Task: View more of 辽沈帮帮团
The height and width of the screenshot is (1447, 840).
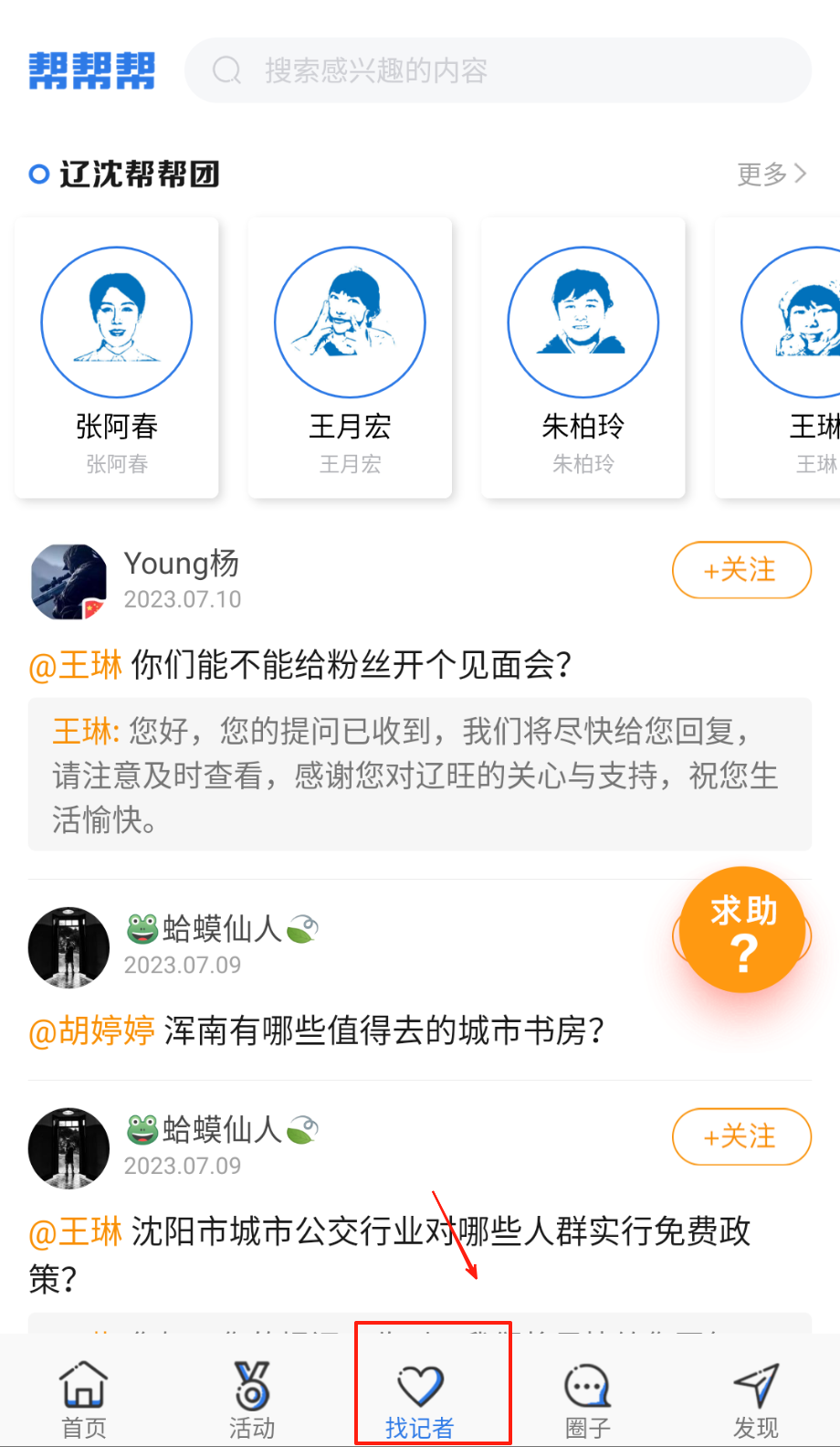Action: click(x=772, y=174)
